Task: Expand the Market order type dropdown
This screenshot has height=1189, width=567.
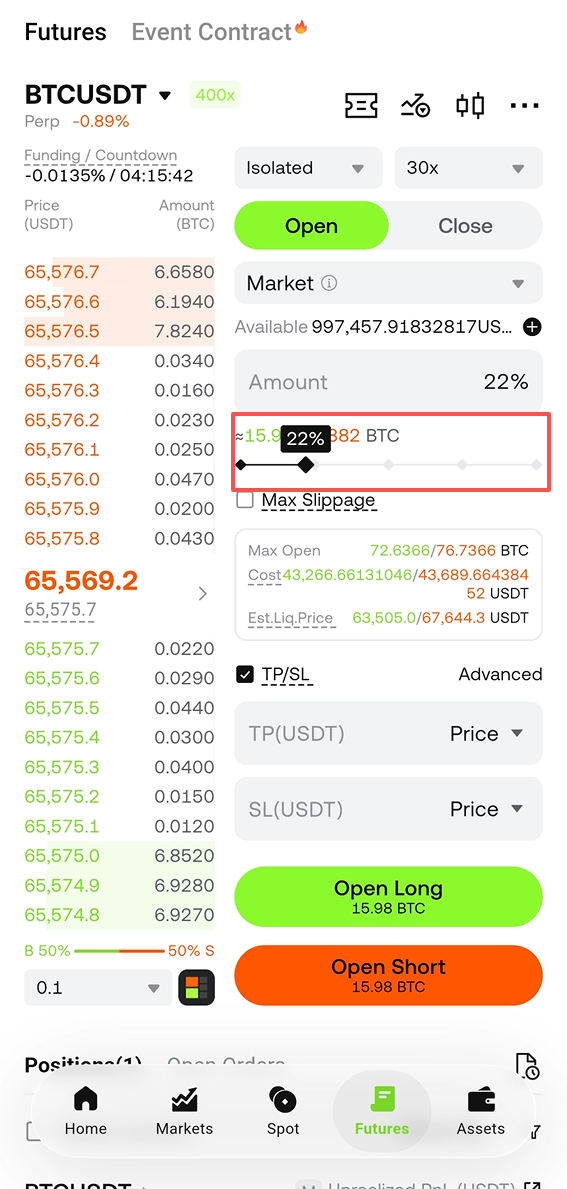Action: 388,284
